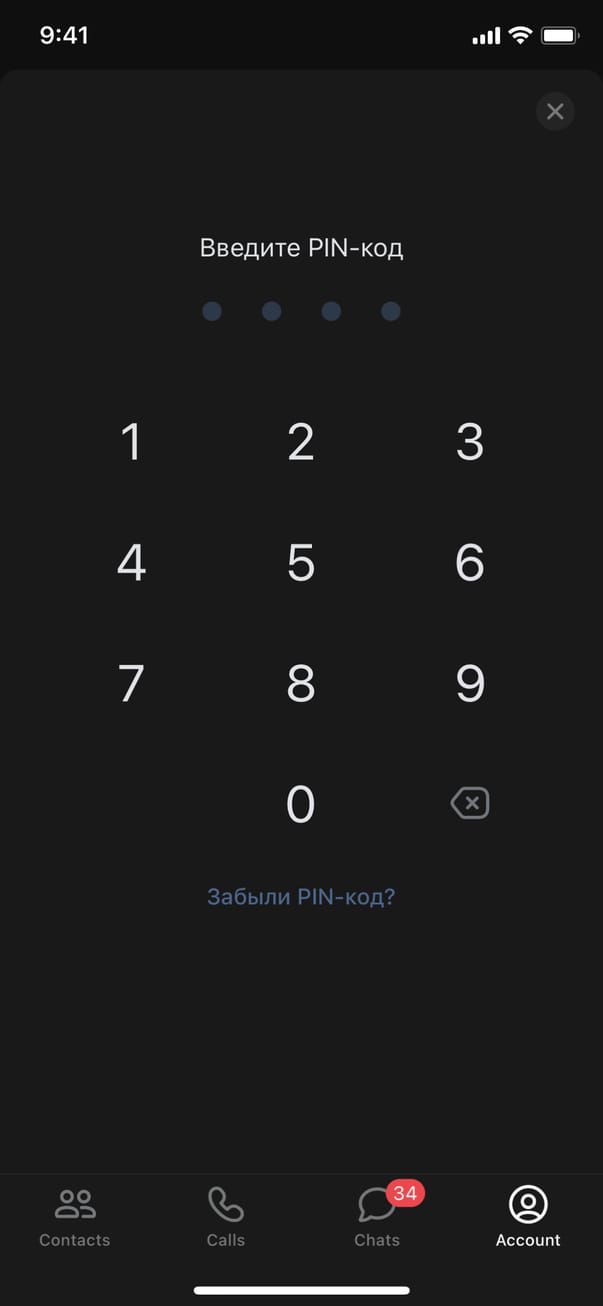Enter digit 1 on the keypad
The height and width of the screenshot is (1306, 603).
click(131, 442)
